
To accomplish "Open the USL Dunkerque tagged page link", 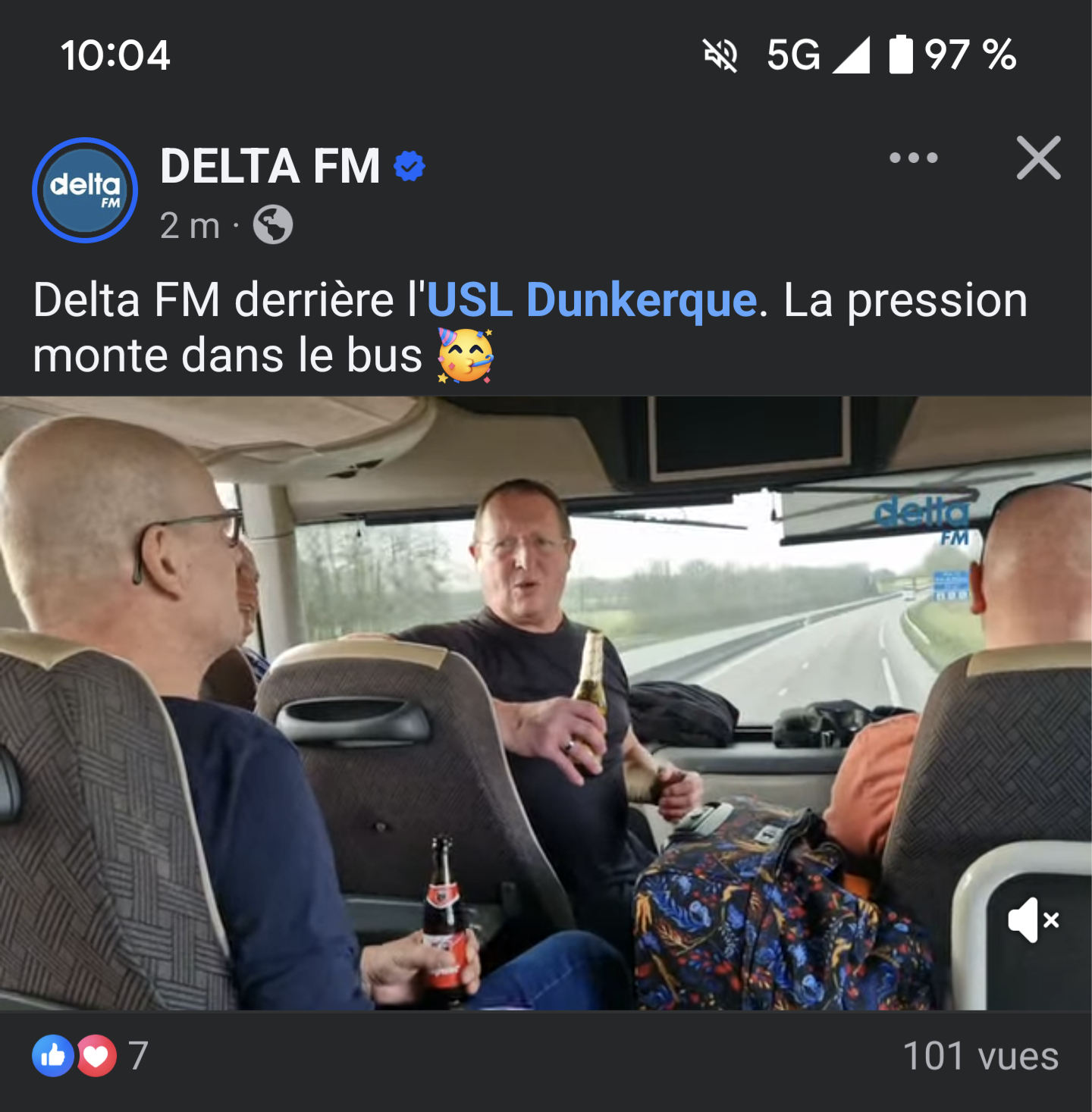I will (592, 300).
